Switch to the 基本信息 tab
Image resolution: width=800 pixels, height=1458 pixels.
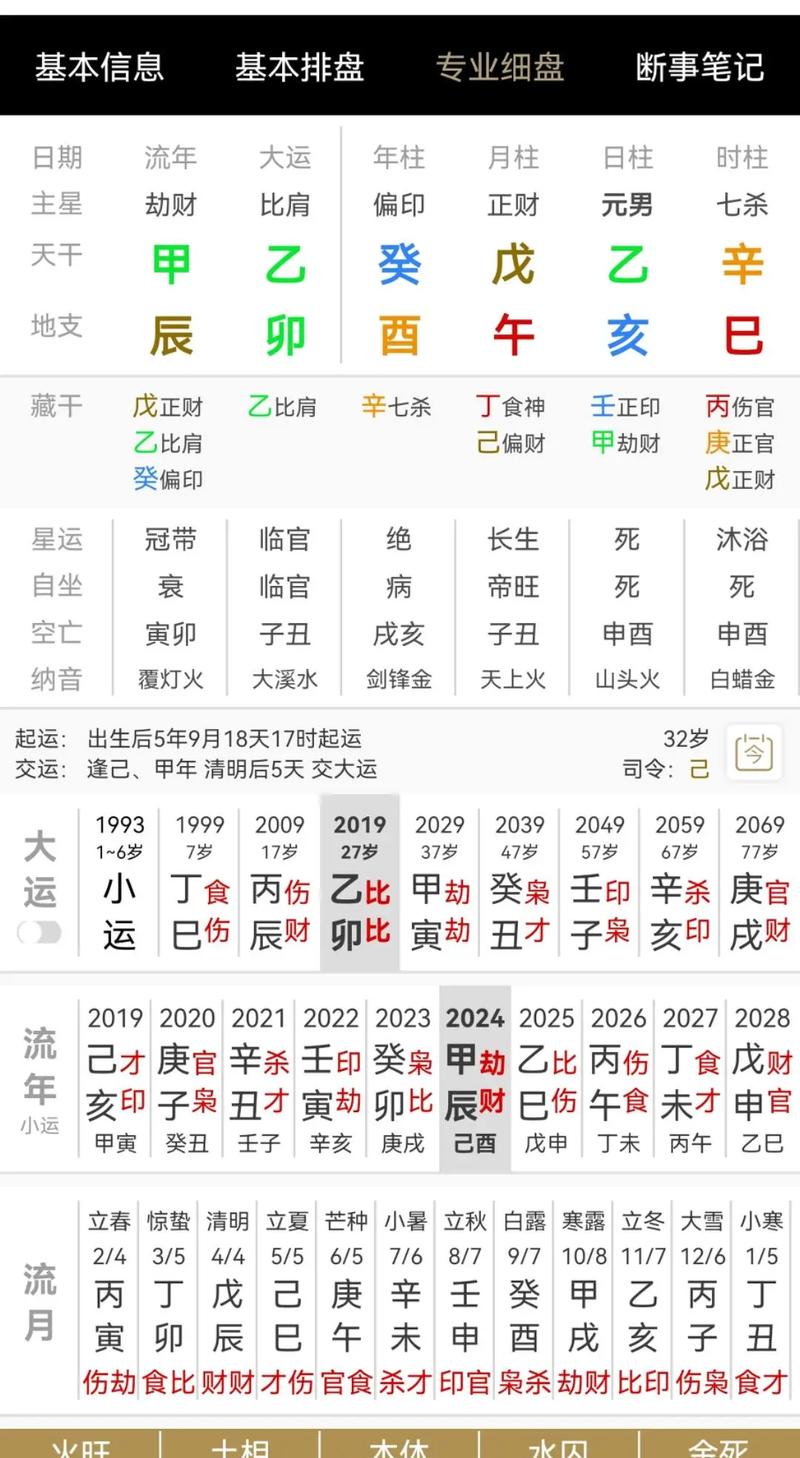99,67
